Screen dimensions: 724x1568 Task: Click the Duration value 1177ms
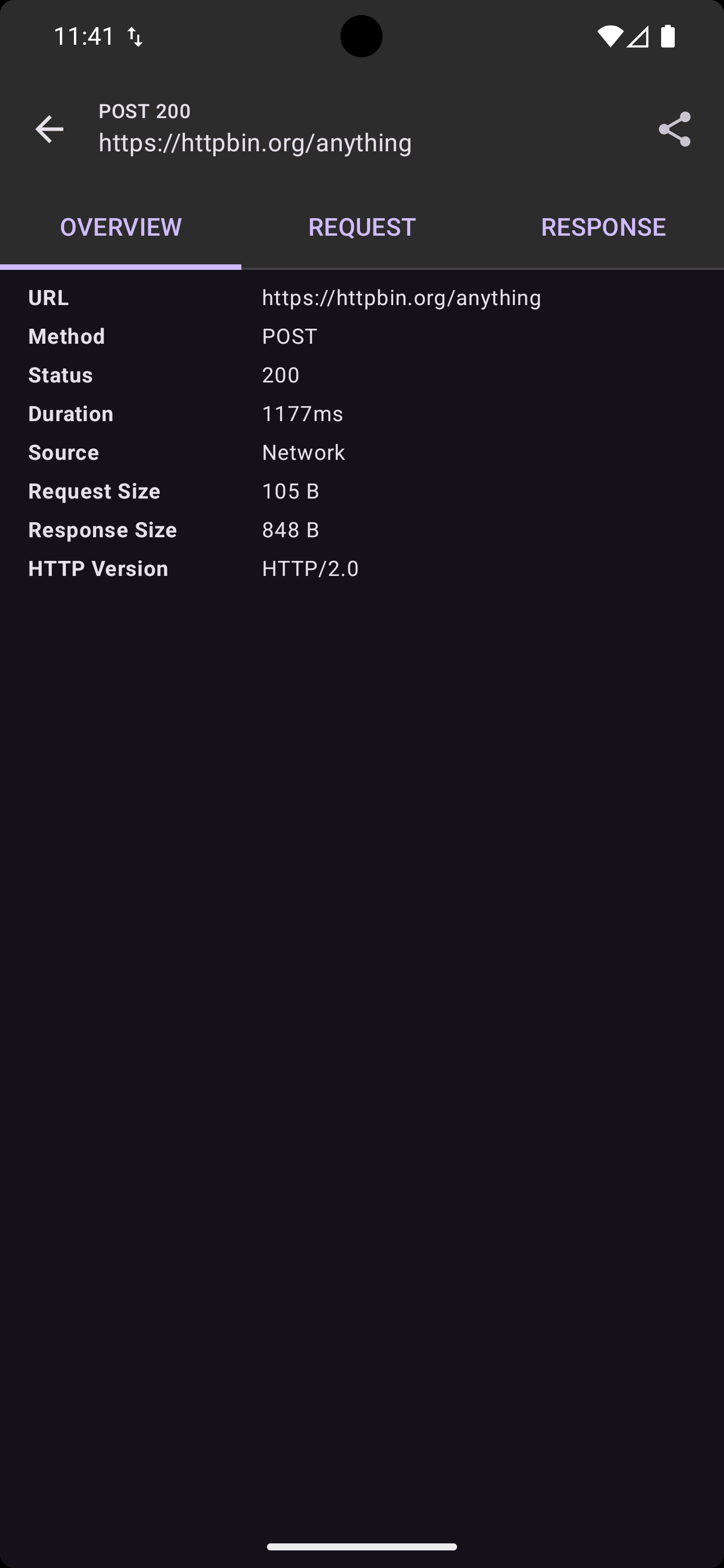pyautogui.click(x=302, y=413)
